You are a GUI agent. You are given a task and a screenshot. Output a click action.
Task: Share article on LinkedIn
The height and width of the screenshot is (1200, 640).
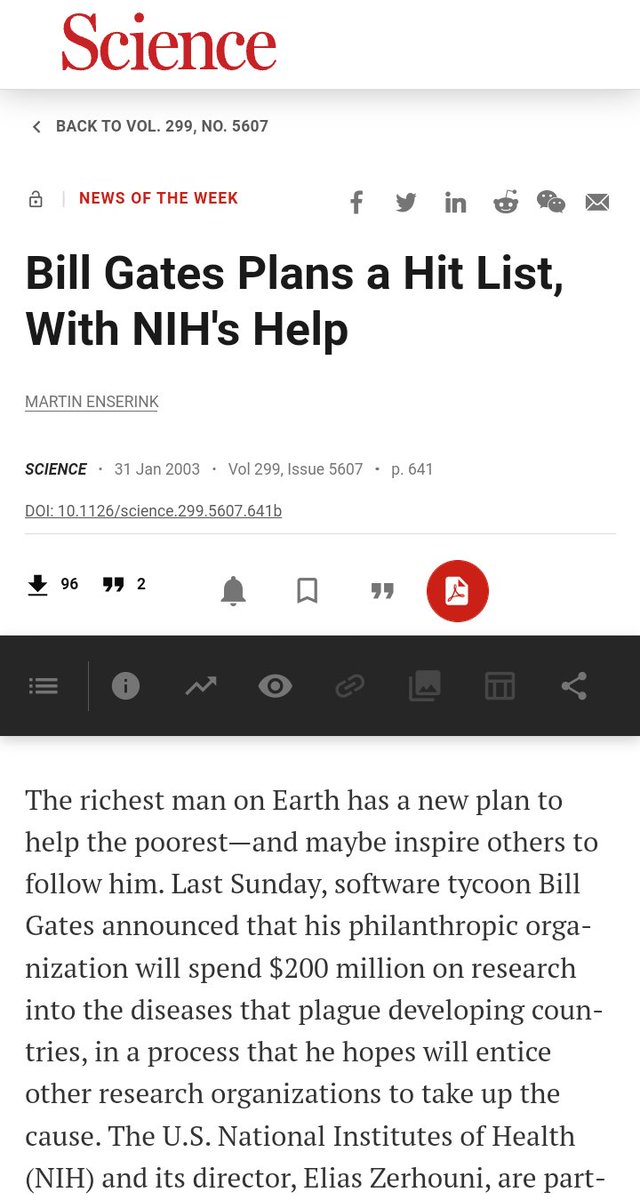point(455,203)
